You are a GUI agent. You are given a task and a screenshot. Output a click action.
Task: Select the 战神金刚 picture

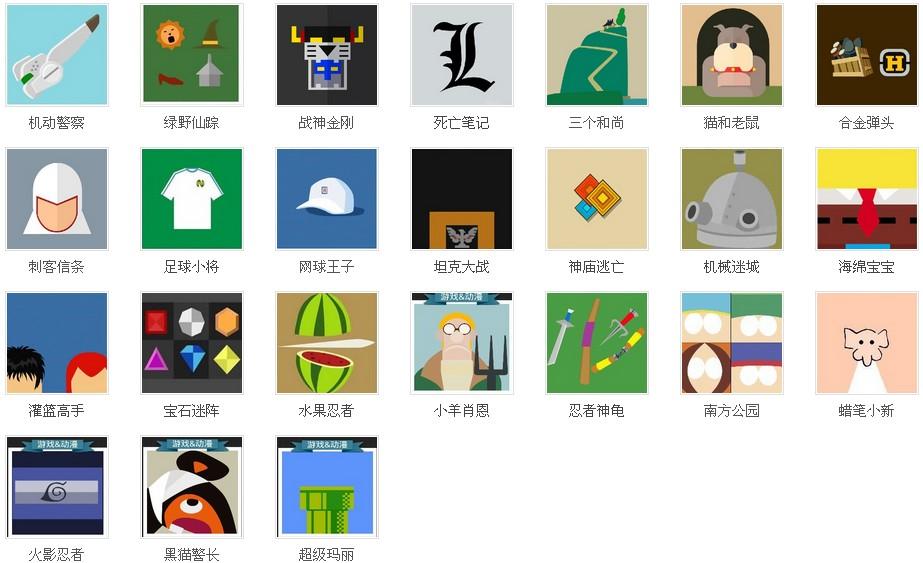tap(327, 55)
